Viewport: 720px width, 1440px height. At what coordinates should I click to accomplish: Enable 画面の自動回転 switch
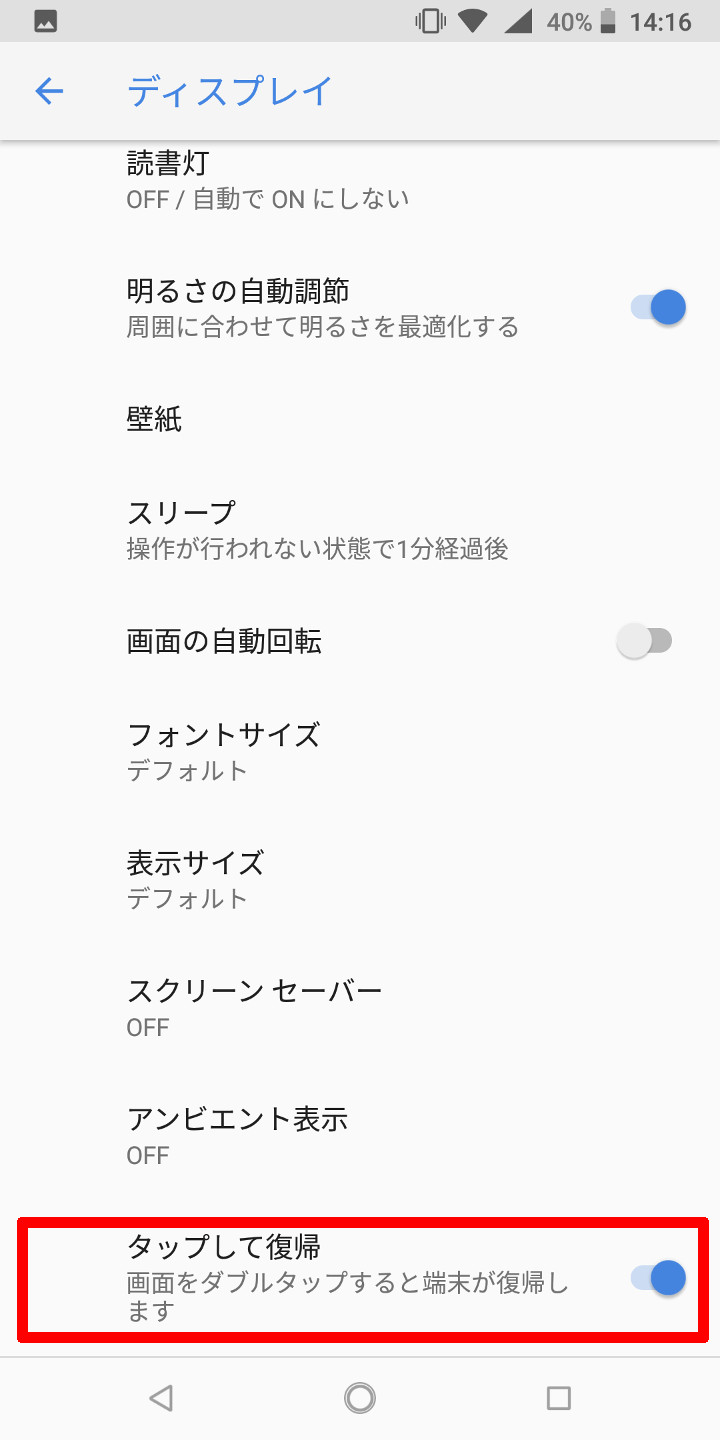(645, 641)
